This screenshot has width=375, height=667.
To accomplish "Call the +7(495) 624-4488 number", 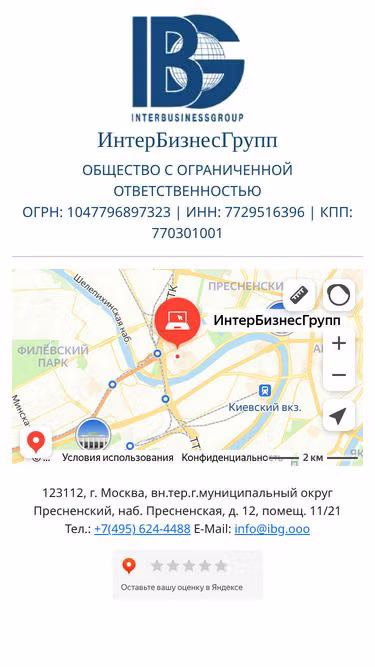I will (142, 529).
